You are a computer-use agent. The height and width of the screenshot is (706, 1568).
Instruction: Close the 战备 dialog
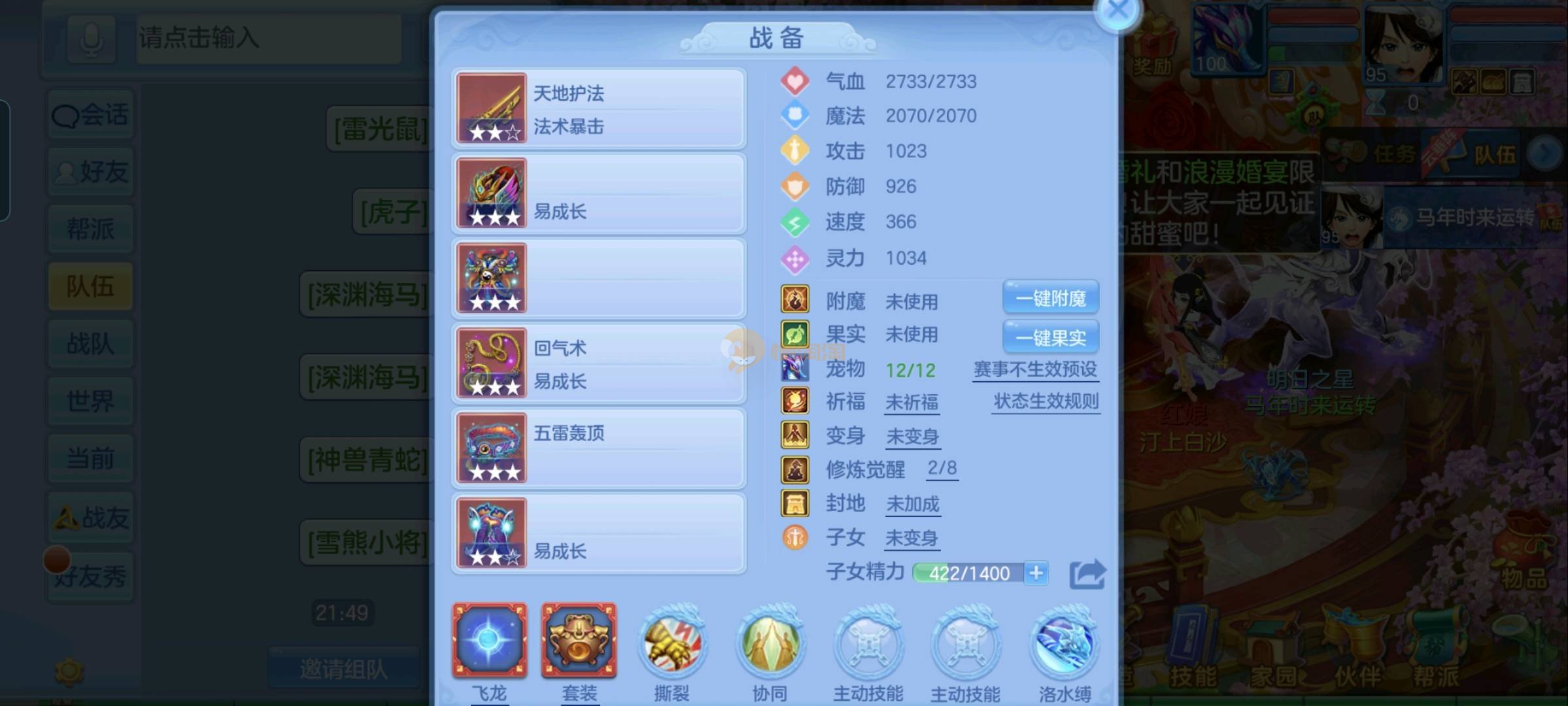(x=1117, y=10)
